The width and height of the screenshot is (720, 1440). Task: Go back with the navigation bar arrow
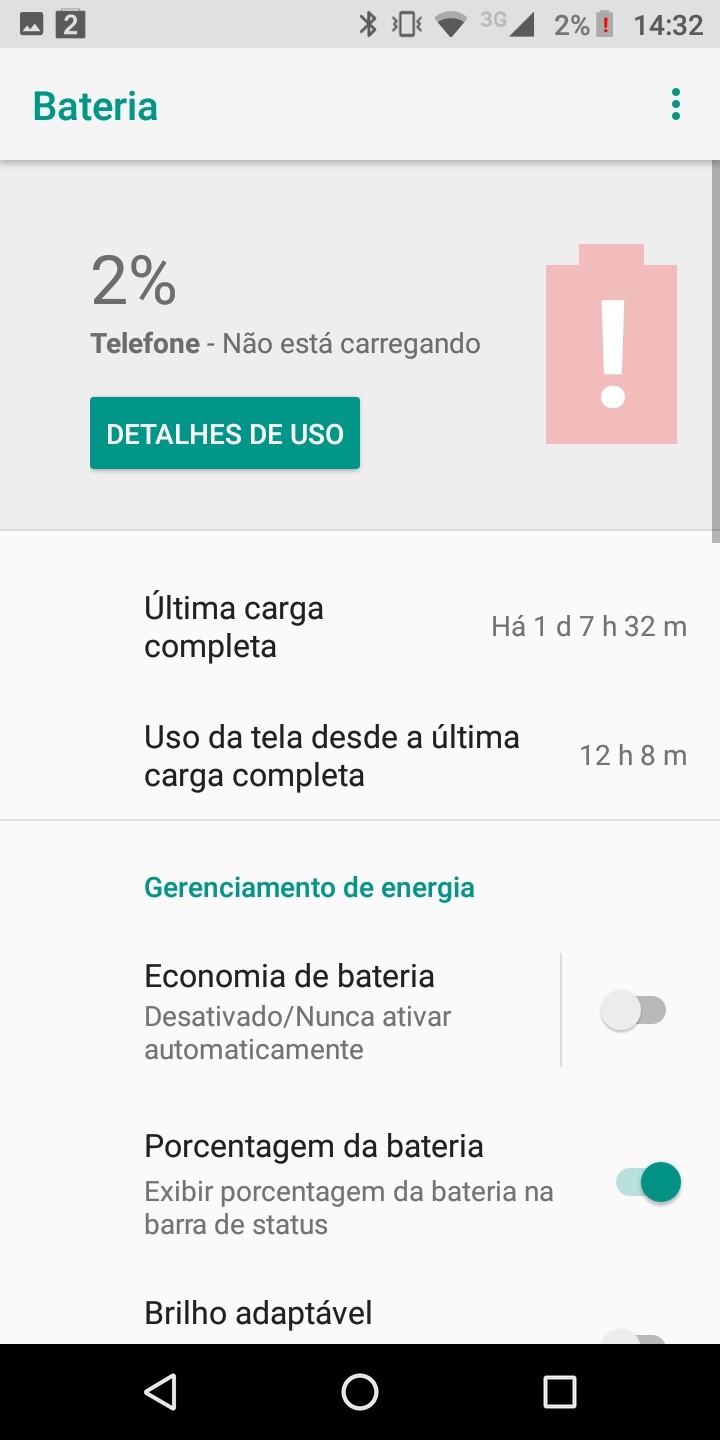pyautogui.click(x=160, y=1391)
